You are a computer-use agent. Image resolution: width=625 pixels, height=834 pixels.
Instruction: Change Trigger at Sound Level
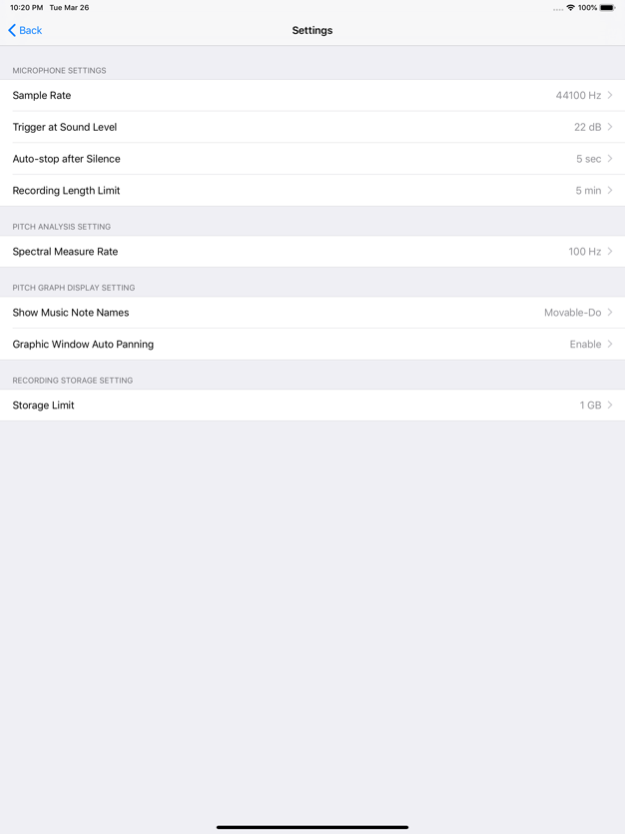(312, 127)
